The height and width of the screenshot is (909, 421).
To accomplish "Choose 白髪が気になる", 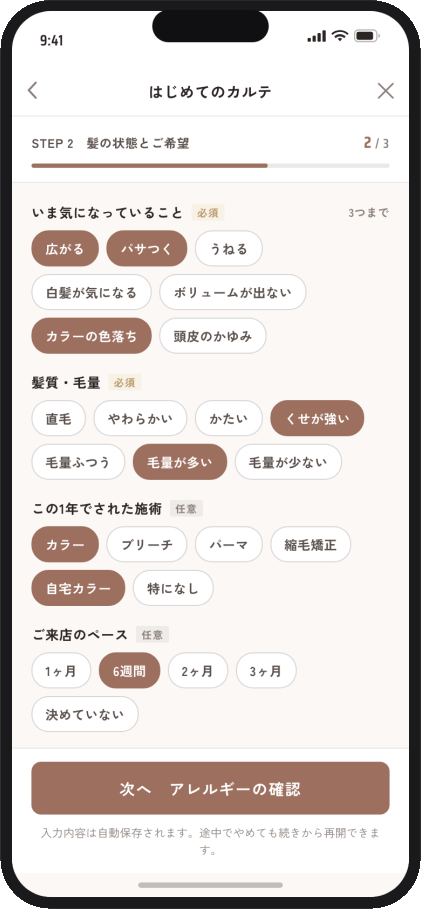I will (x=92, y=292).
